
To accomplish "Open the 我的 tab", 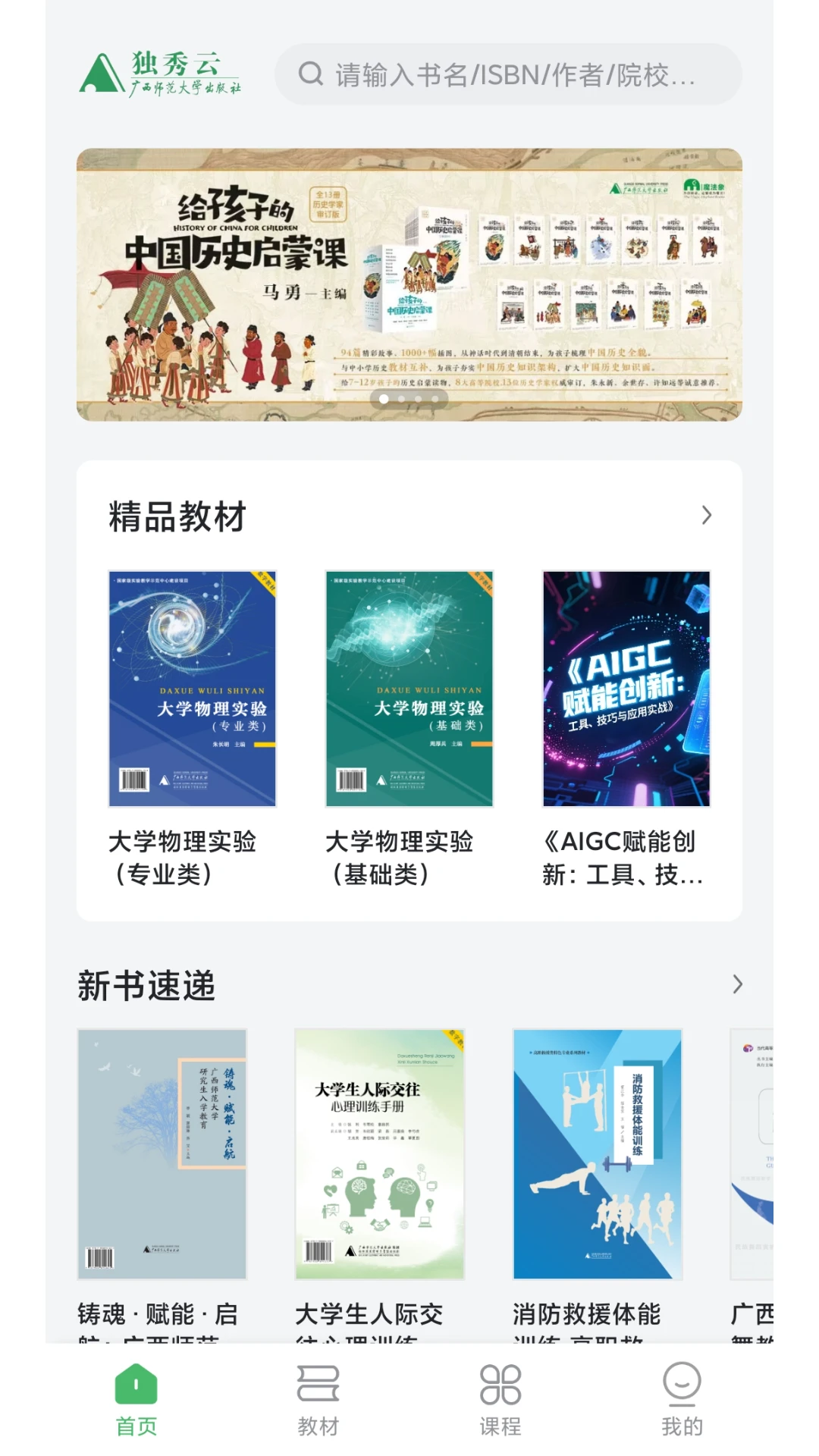I will (682, 1400).
